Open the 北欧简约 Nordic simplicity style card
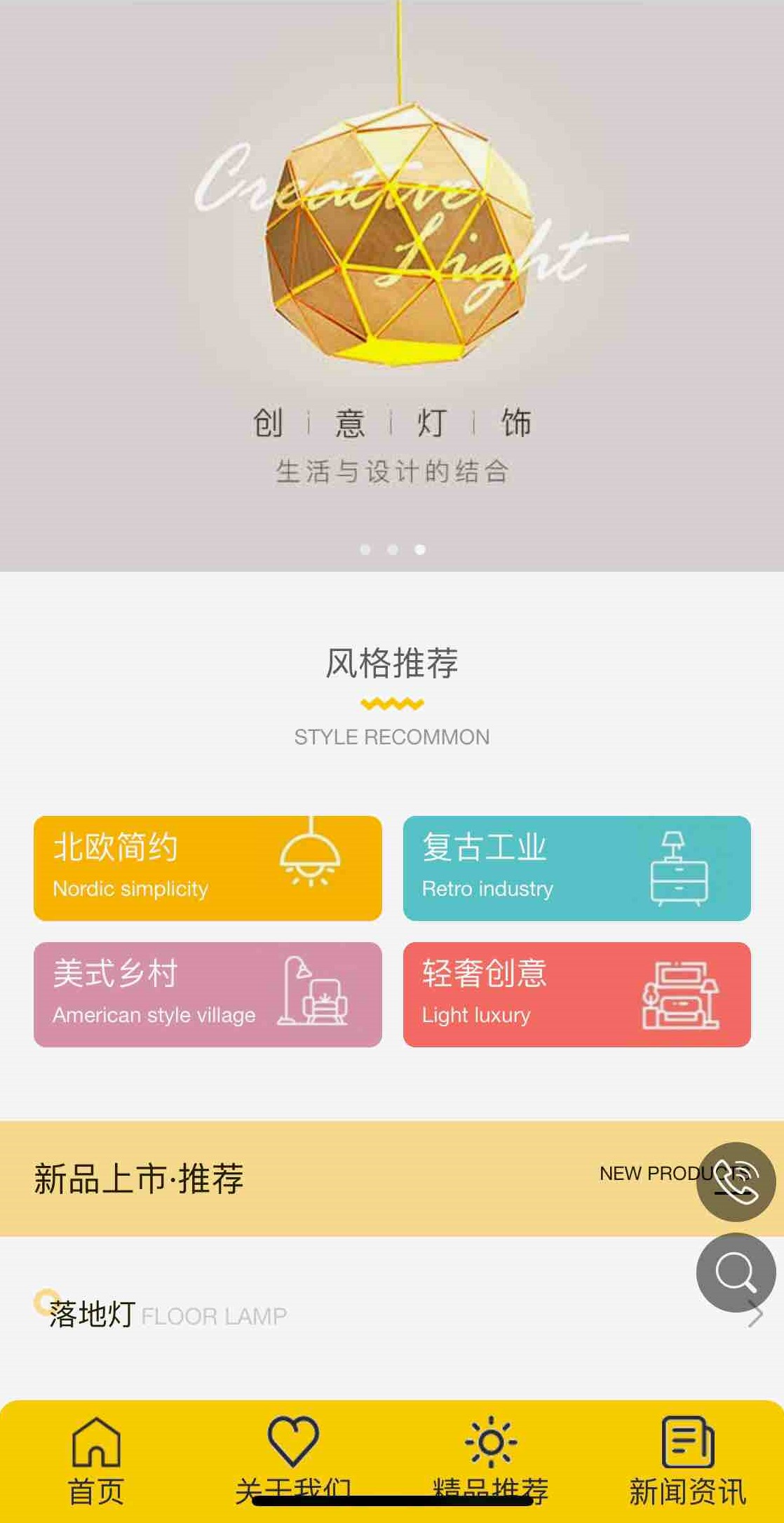This screenshot has width=784, height=1523. click(208, 868)
